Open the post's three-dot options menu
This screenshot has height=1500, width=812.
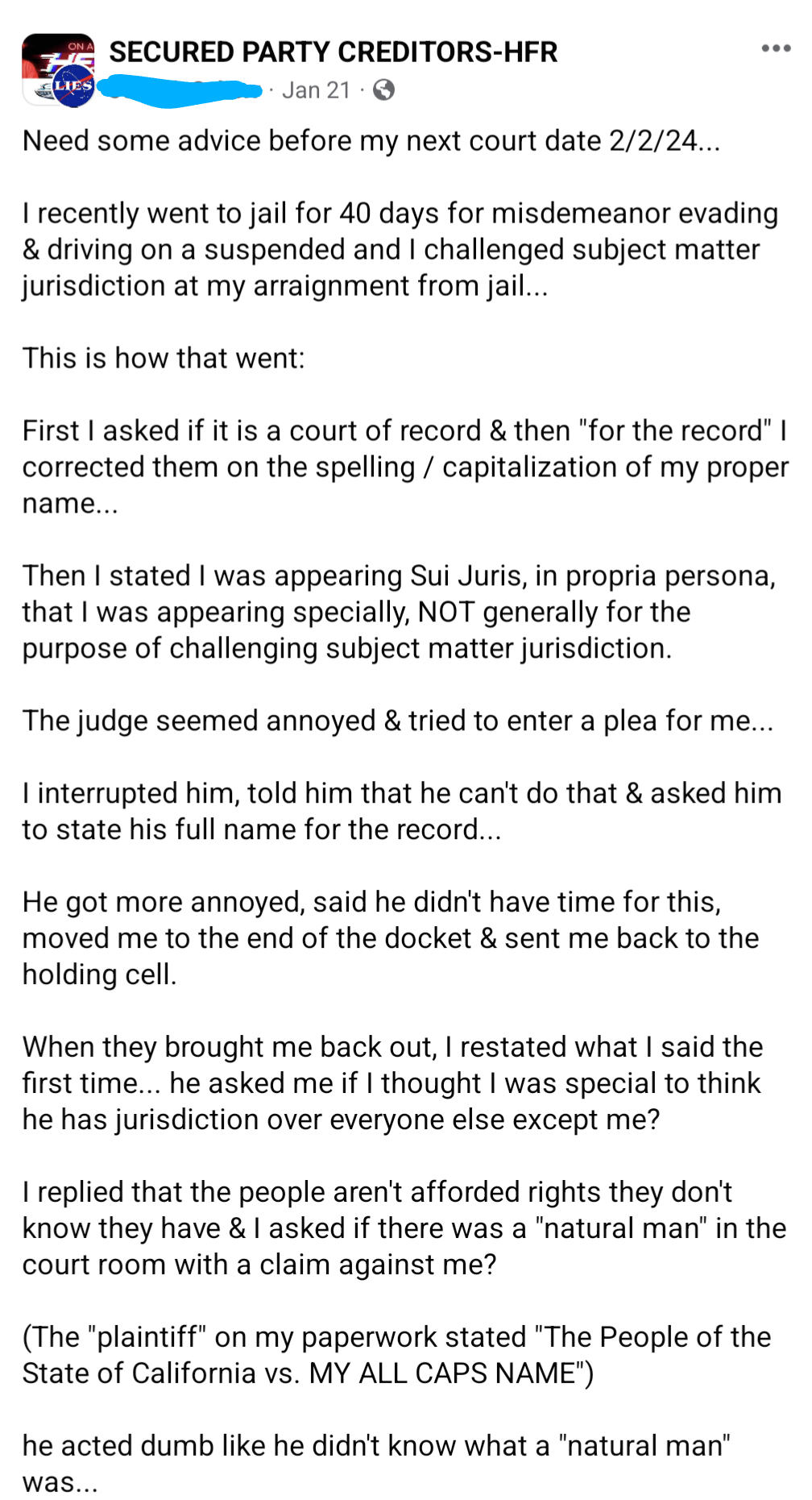(776, 49)
